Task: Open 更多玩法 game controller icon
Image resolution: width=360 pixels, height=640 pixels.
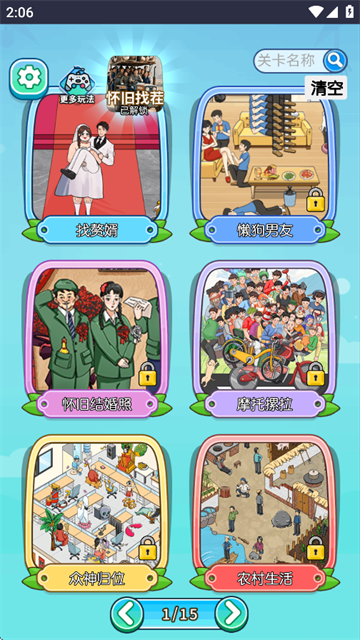Action: [x=77, y=85]
